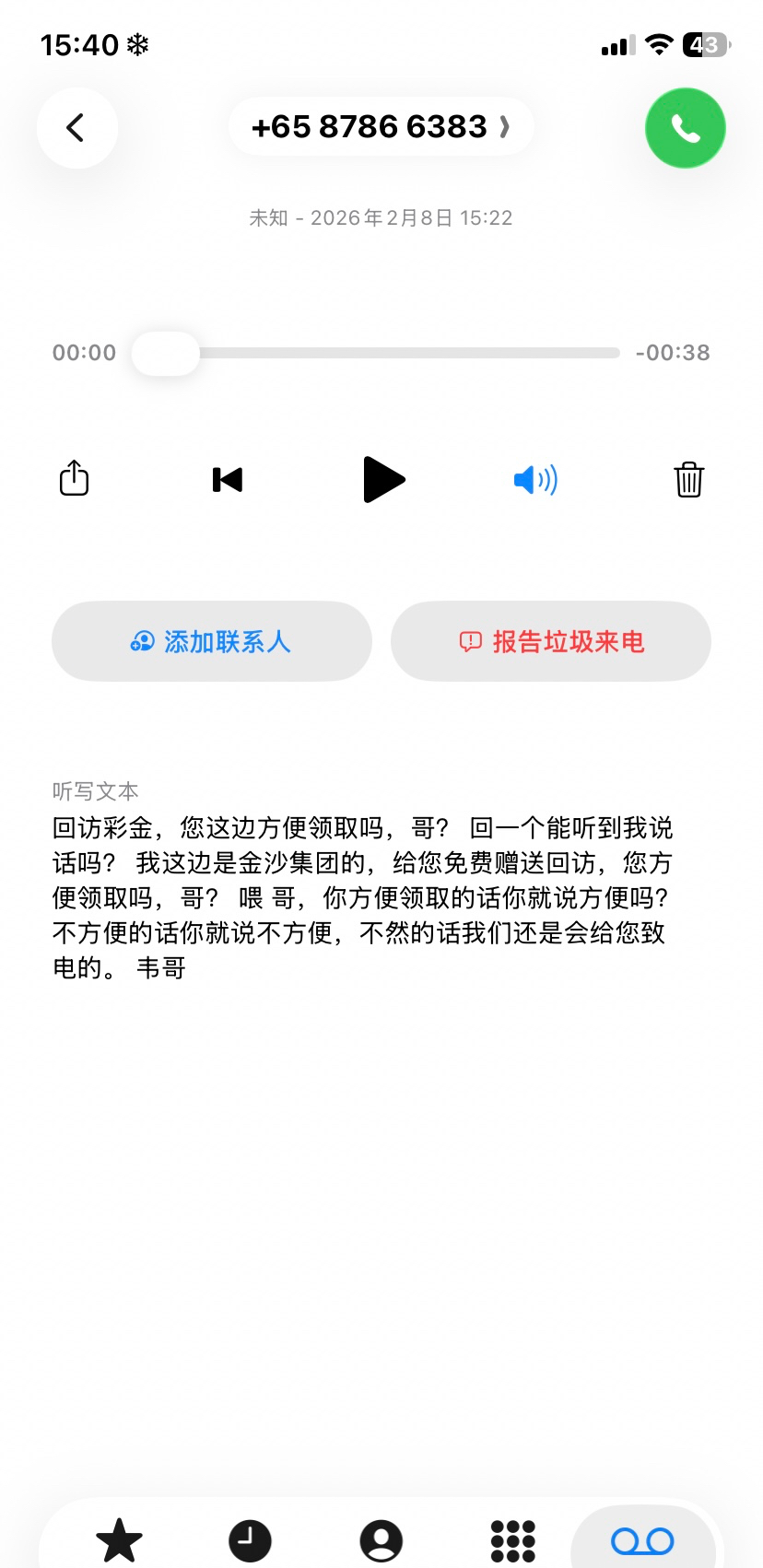Call back the number with green phone button

tap(685, 128)
